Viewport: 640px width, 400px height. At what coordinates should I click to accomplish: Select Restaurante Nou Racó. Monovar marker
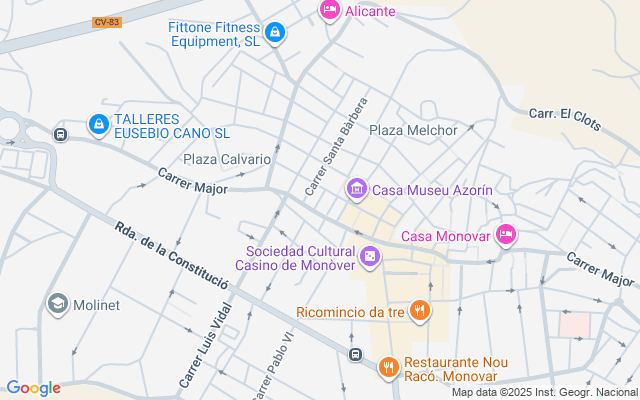coord(387,368)
